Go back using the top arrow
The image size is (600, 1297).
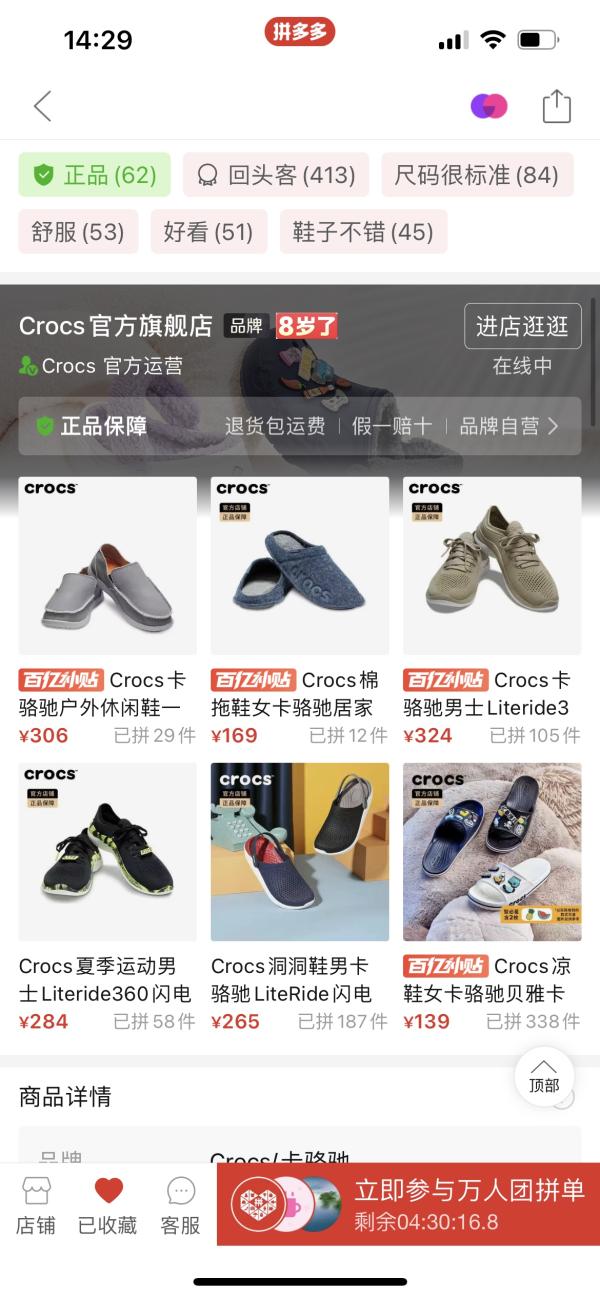point(42,106)
